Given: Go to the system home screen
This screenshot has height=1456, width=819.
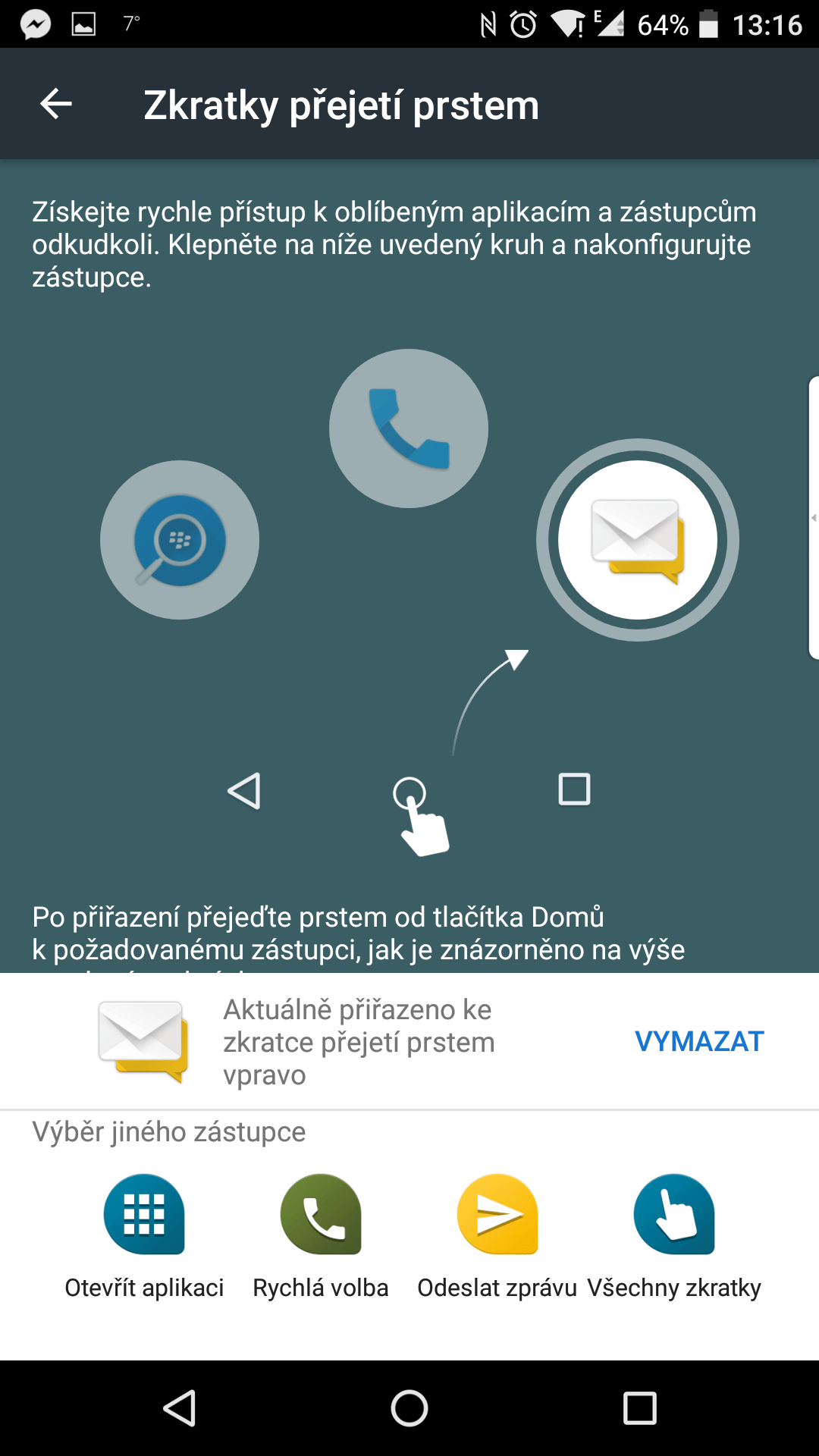Looking at the screenshot, I should 409,1408.
